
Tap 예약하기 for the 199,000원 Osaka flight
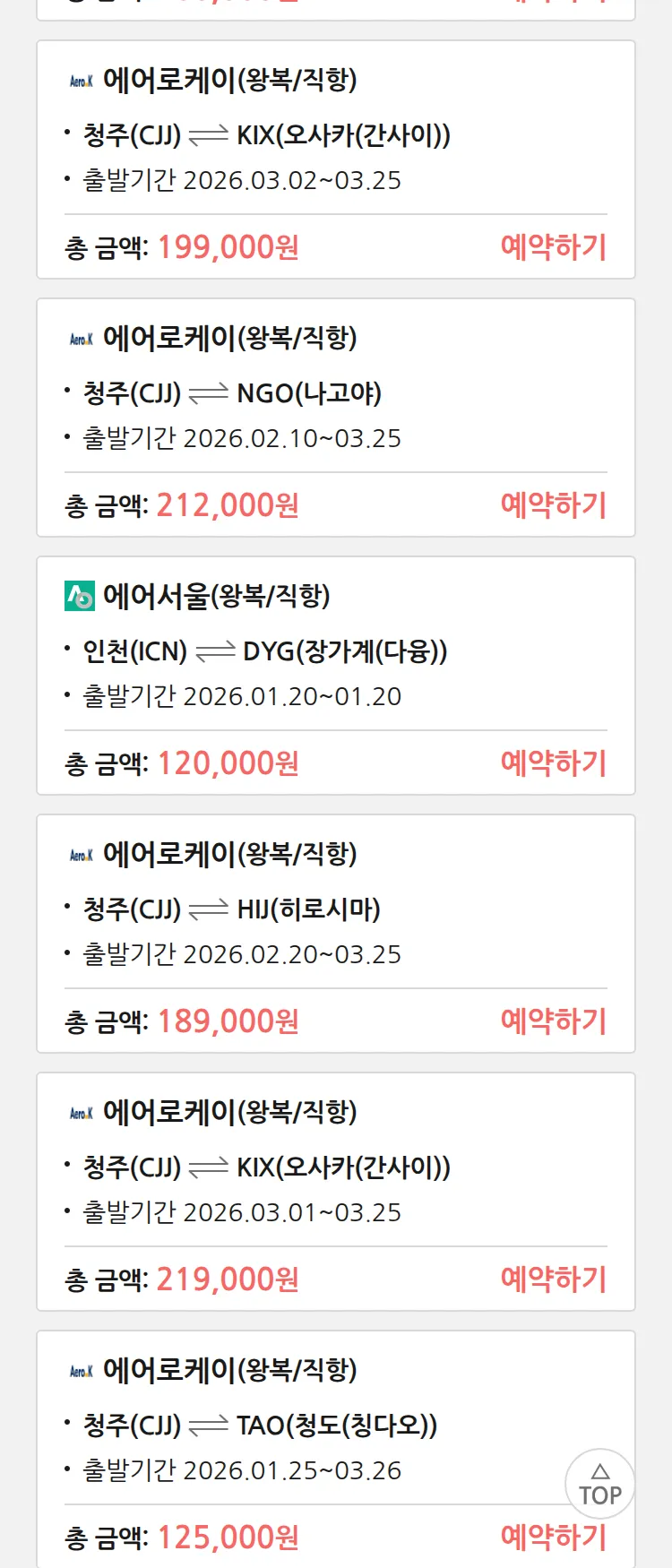[553, 246]
